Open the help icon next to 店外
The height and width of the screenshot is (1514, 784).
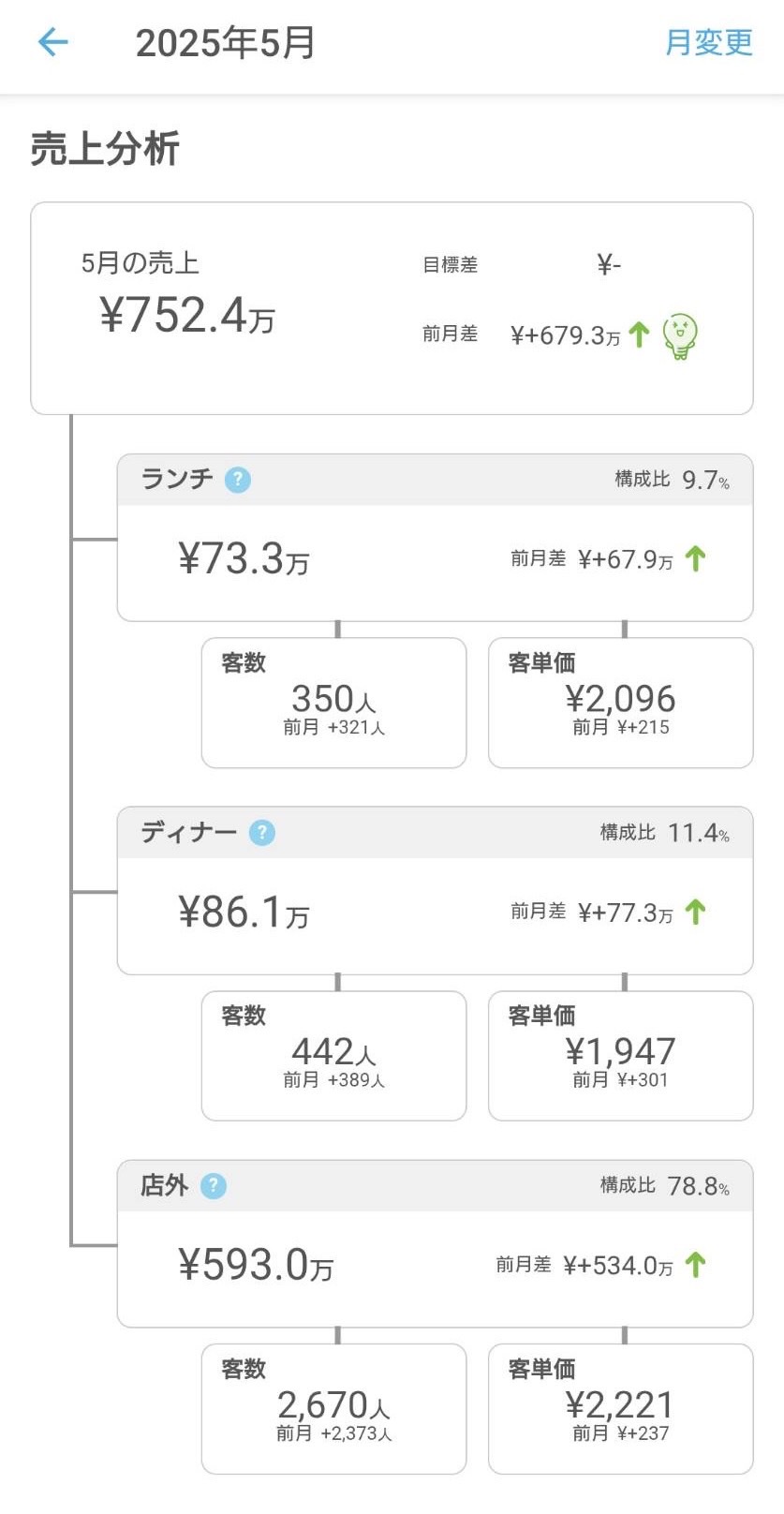[x=214, y=1185]
